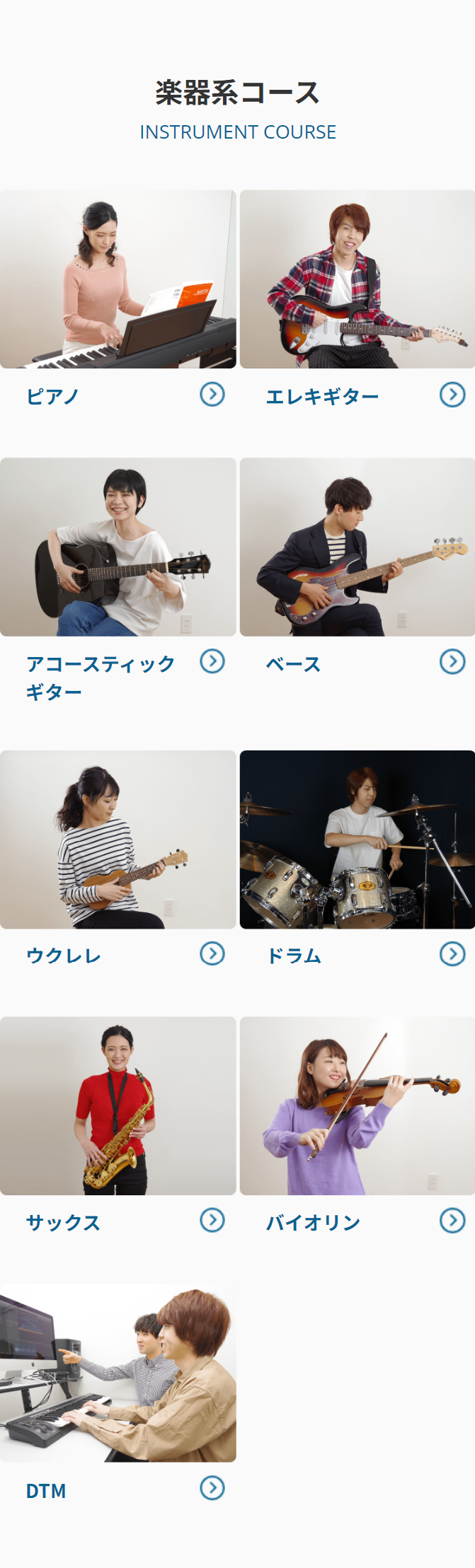Tap the arrow next to サックス
475x1568 pixels.
coord(212,1220)
